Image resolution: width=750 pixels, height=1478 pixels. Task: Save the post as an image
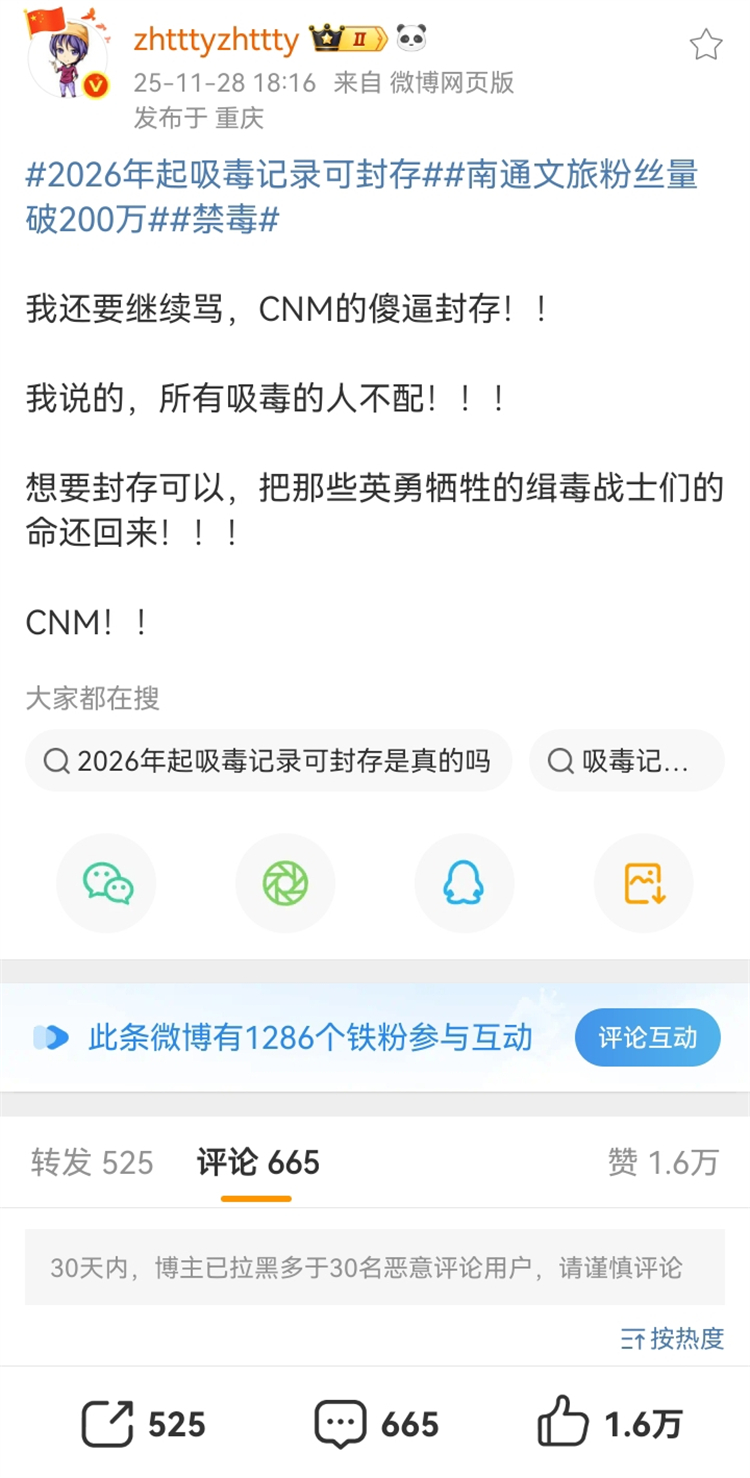pyautogui.click(x=643, y=883)
